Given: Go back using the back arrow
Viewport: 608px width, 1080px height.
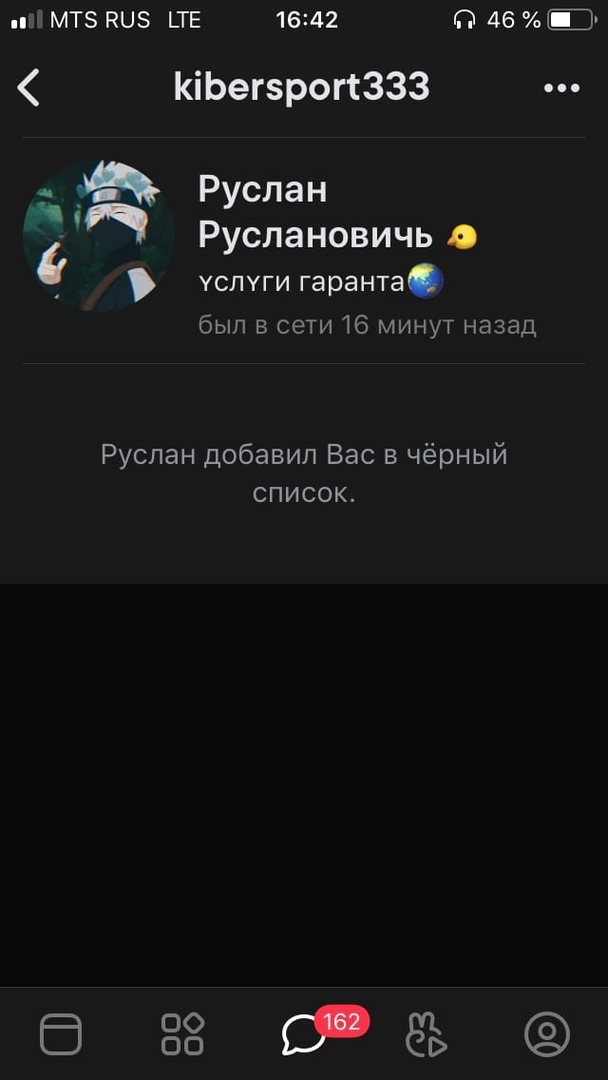Looking at the screenshot, I should (x=29, y=88).
